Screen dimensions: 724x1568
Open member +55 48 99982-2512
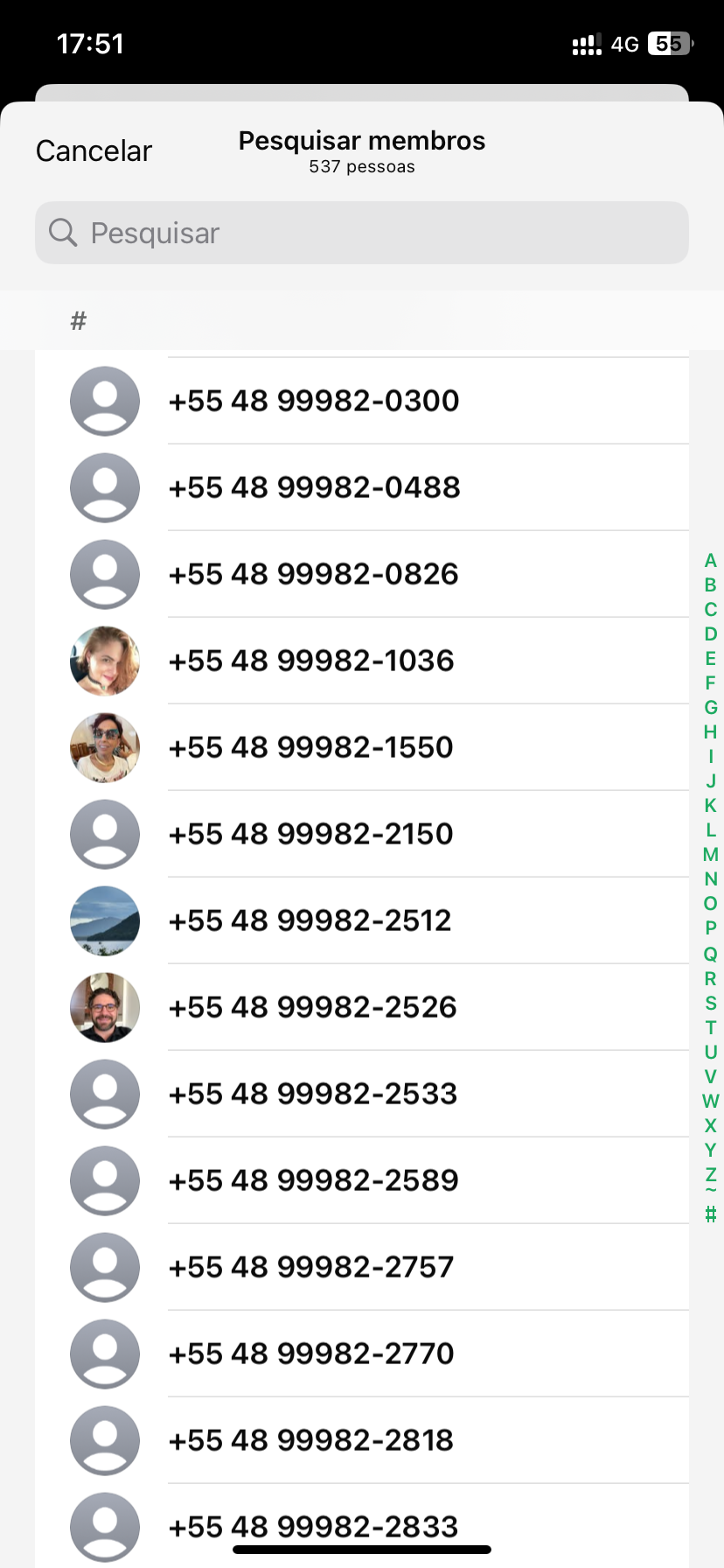362,920
